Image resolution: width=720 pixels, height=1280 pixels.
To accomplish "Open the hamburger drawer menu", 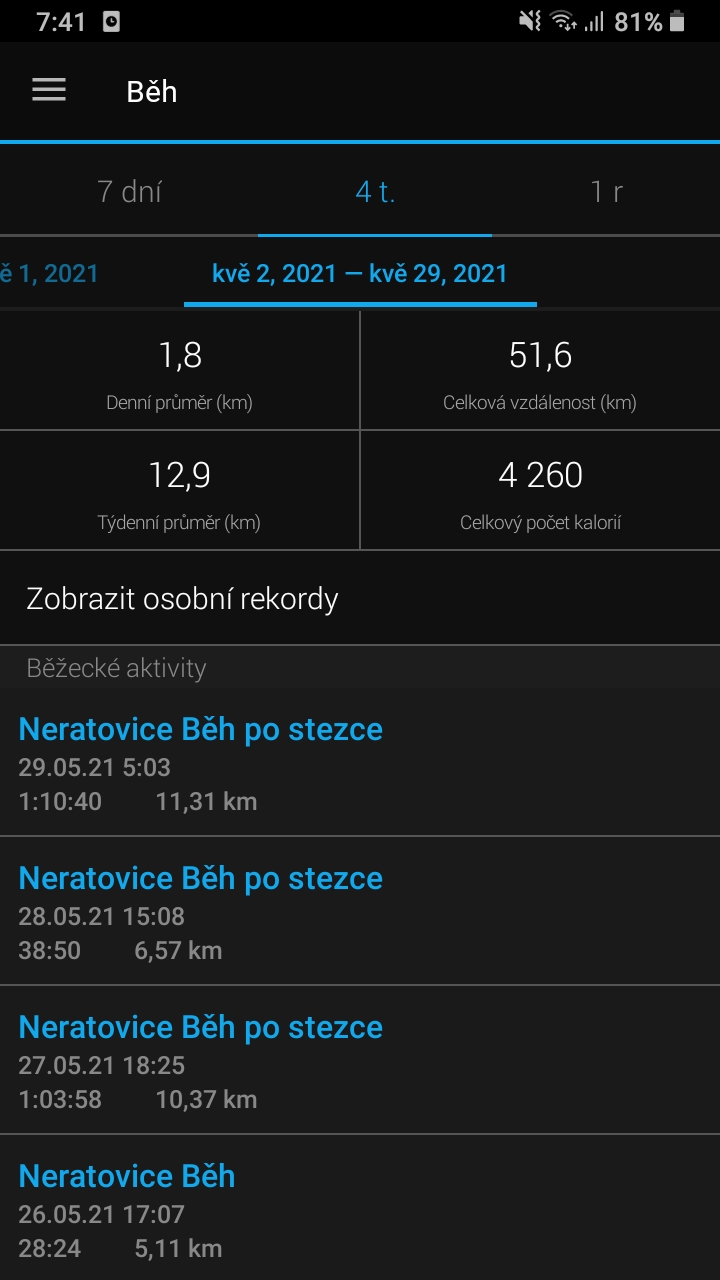I will pos(49,90).
